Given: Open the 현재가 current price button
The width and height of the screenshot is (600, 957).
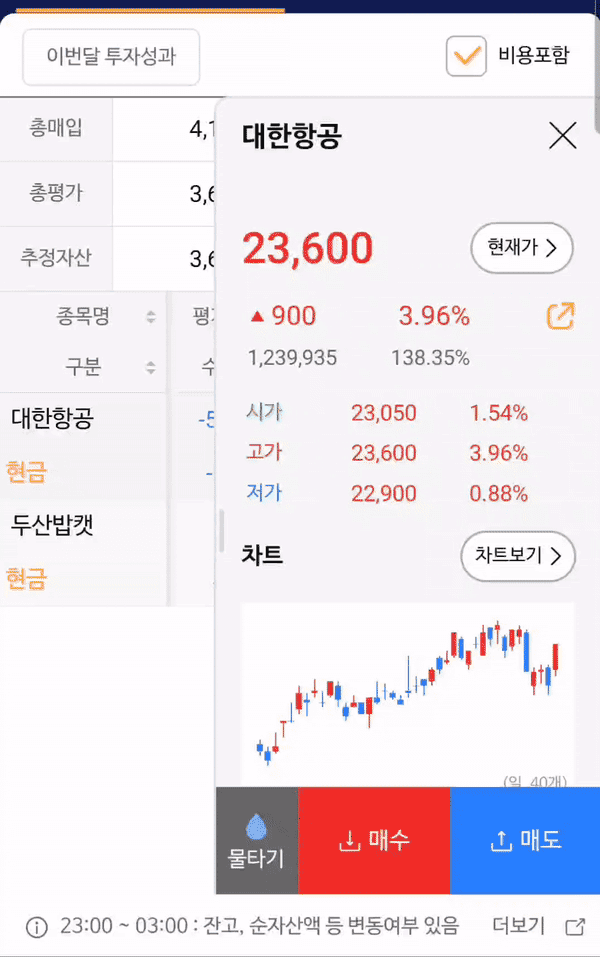Looking at the screenshot, I should [x=522, y=248].
